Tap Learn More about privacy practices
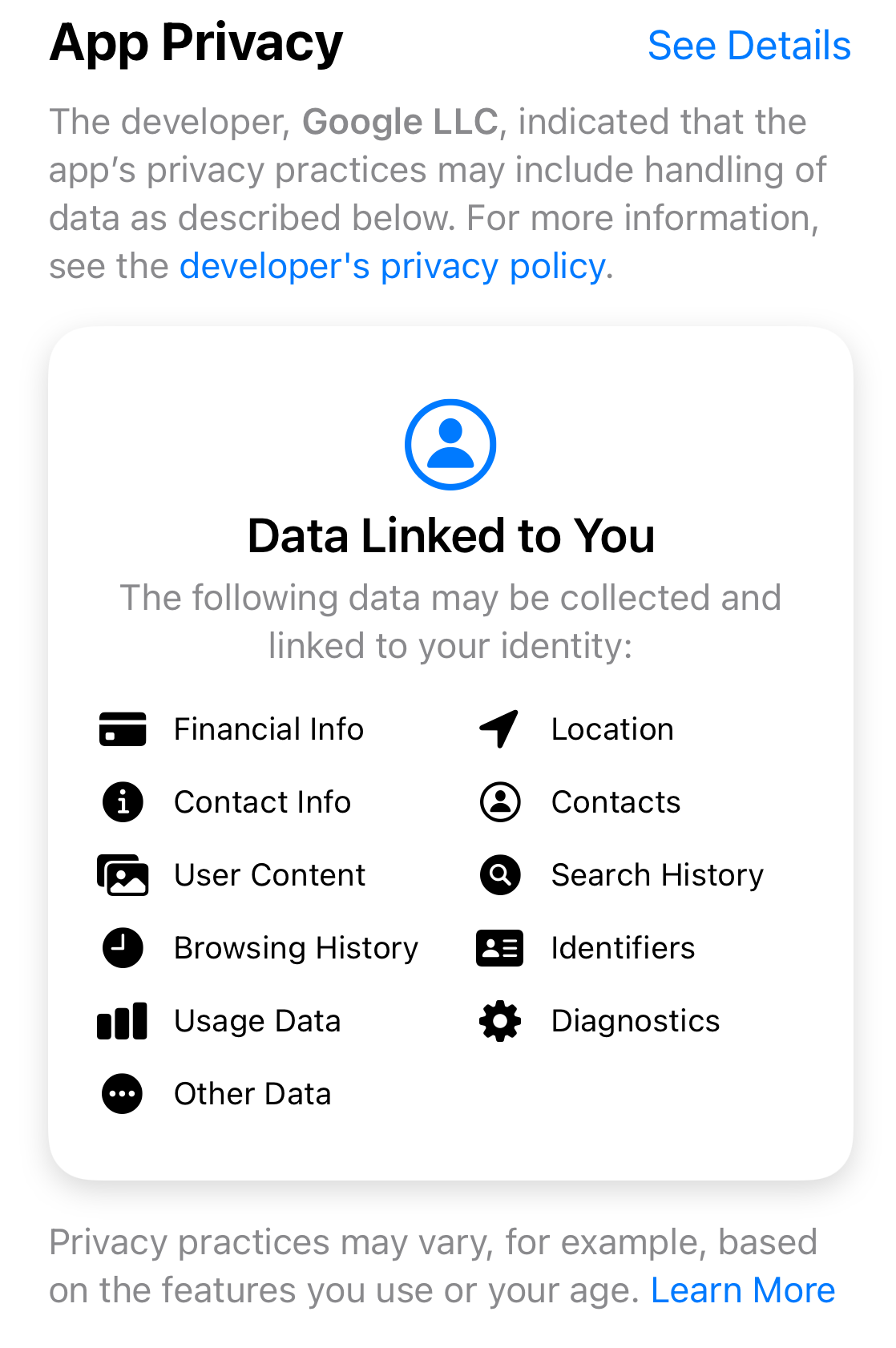This screenshot has width=896, height=1348. tap(742, 1291)
